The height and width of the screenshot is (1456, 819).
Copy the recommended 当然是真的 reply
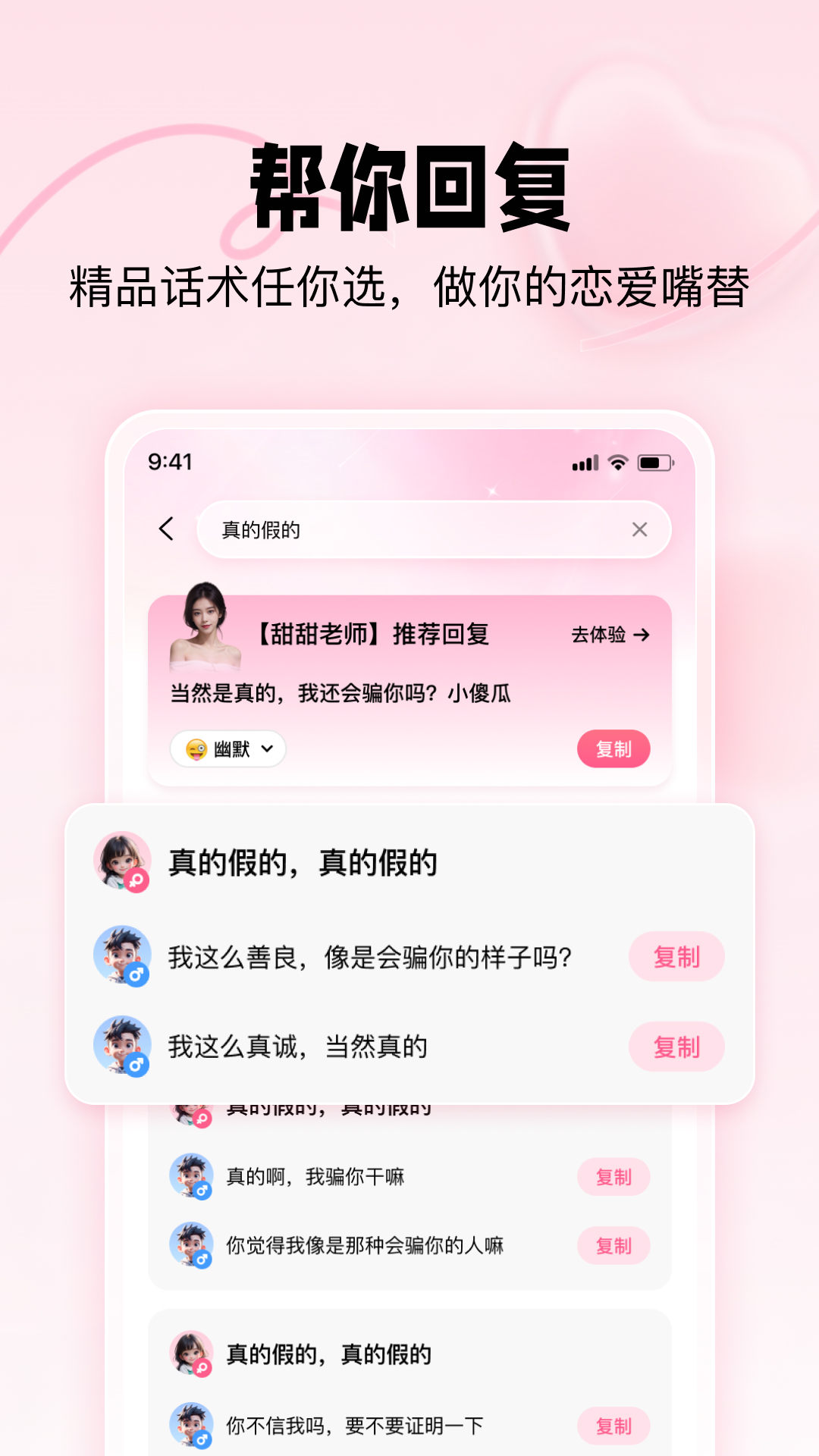pyautogui.click(x=613, y=748)
